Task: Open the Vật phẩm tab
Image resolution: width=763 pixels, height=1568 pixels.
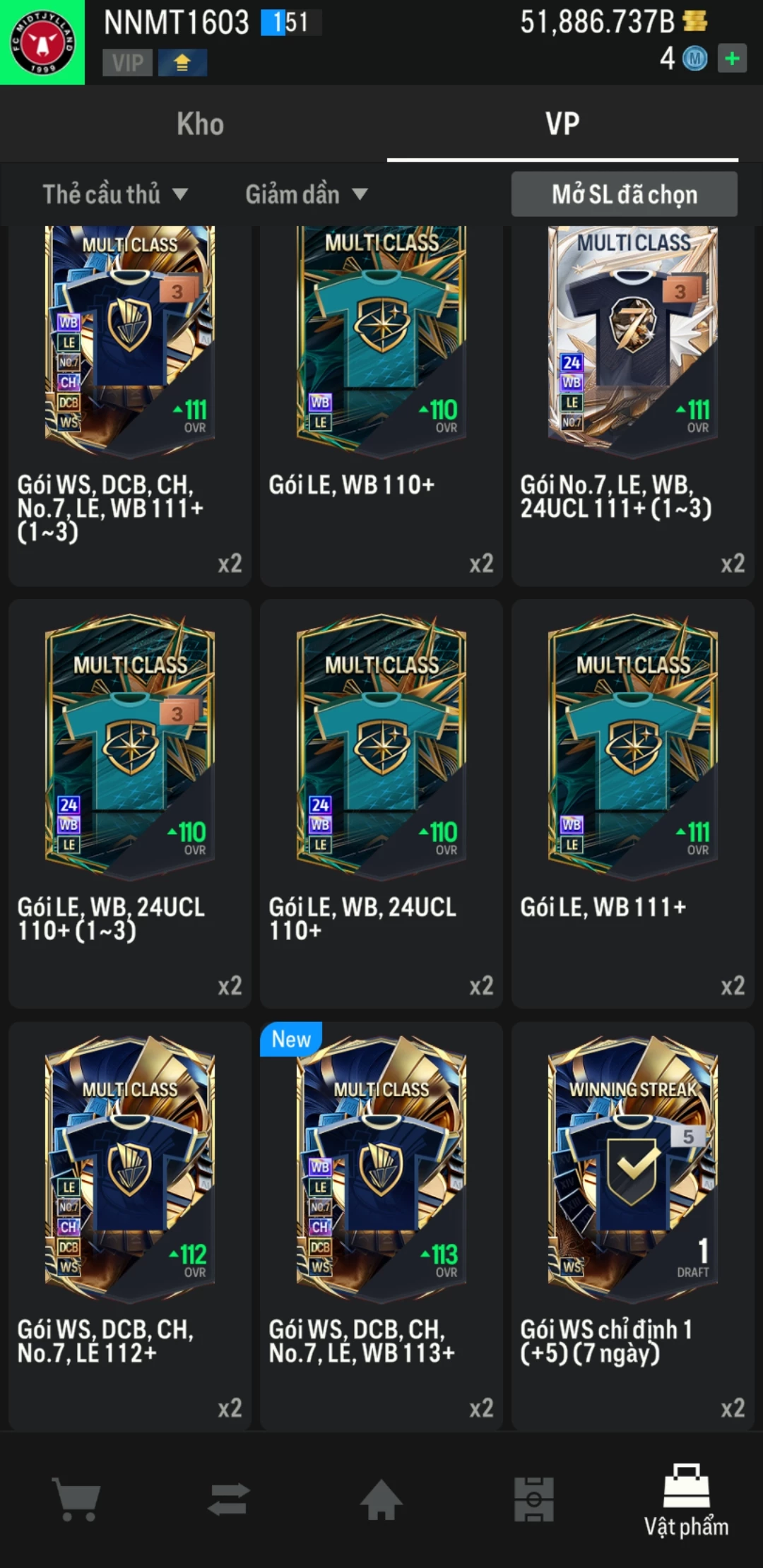Action: (x=686, y=1499)
